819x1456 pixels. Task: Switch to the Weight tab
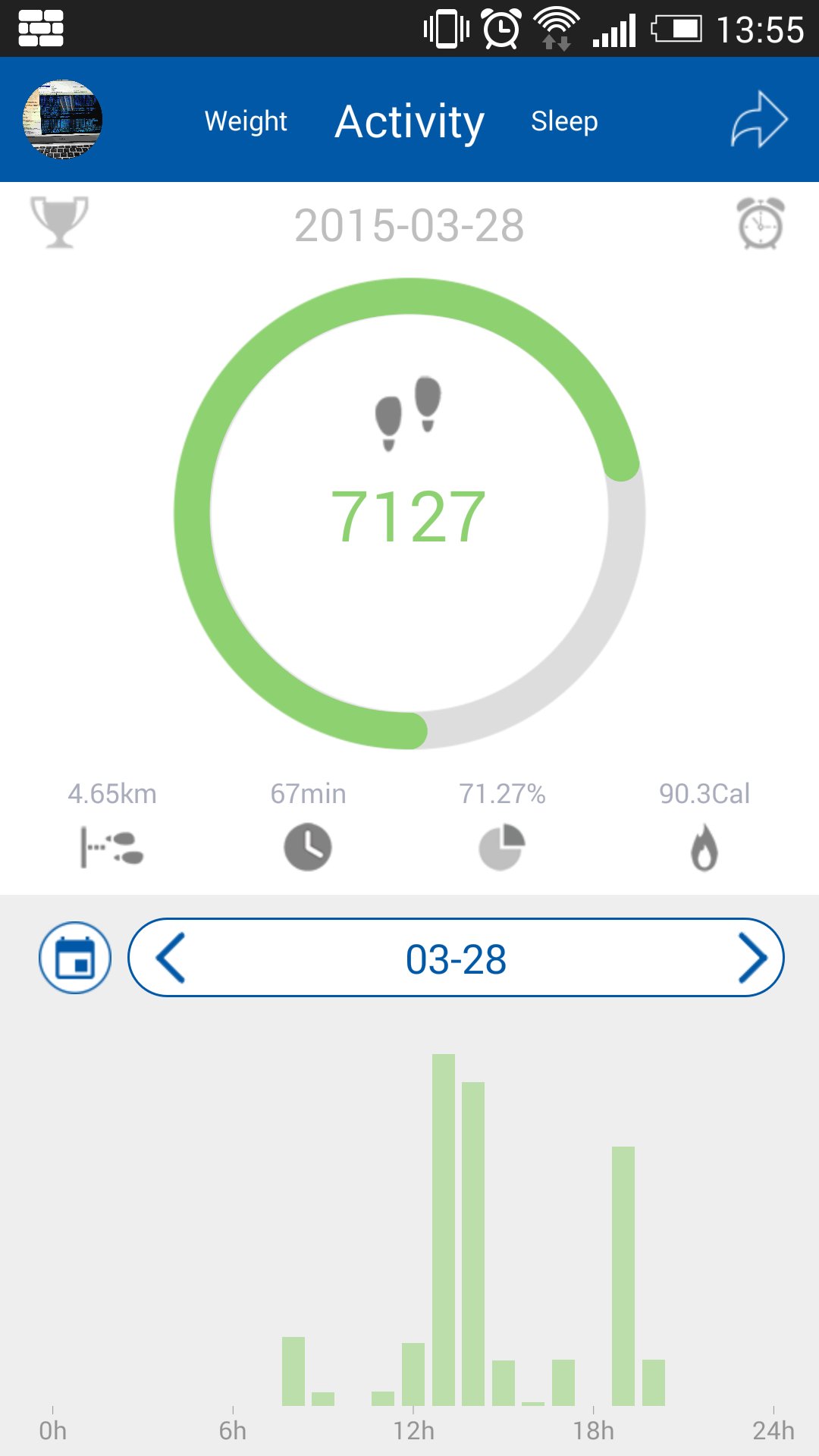(246, 121)
